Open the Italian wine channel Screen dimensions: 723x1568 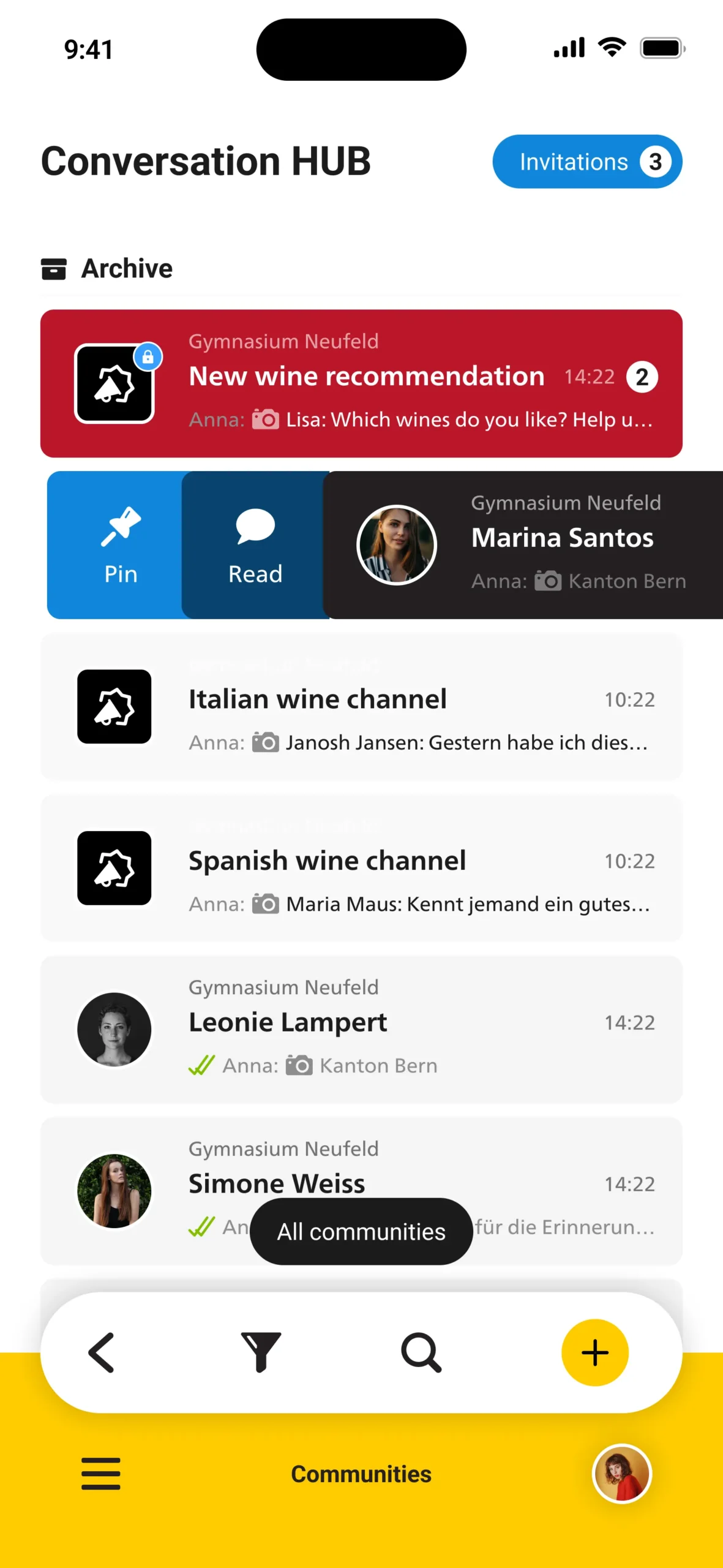(361, 707)
